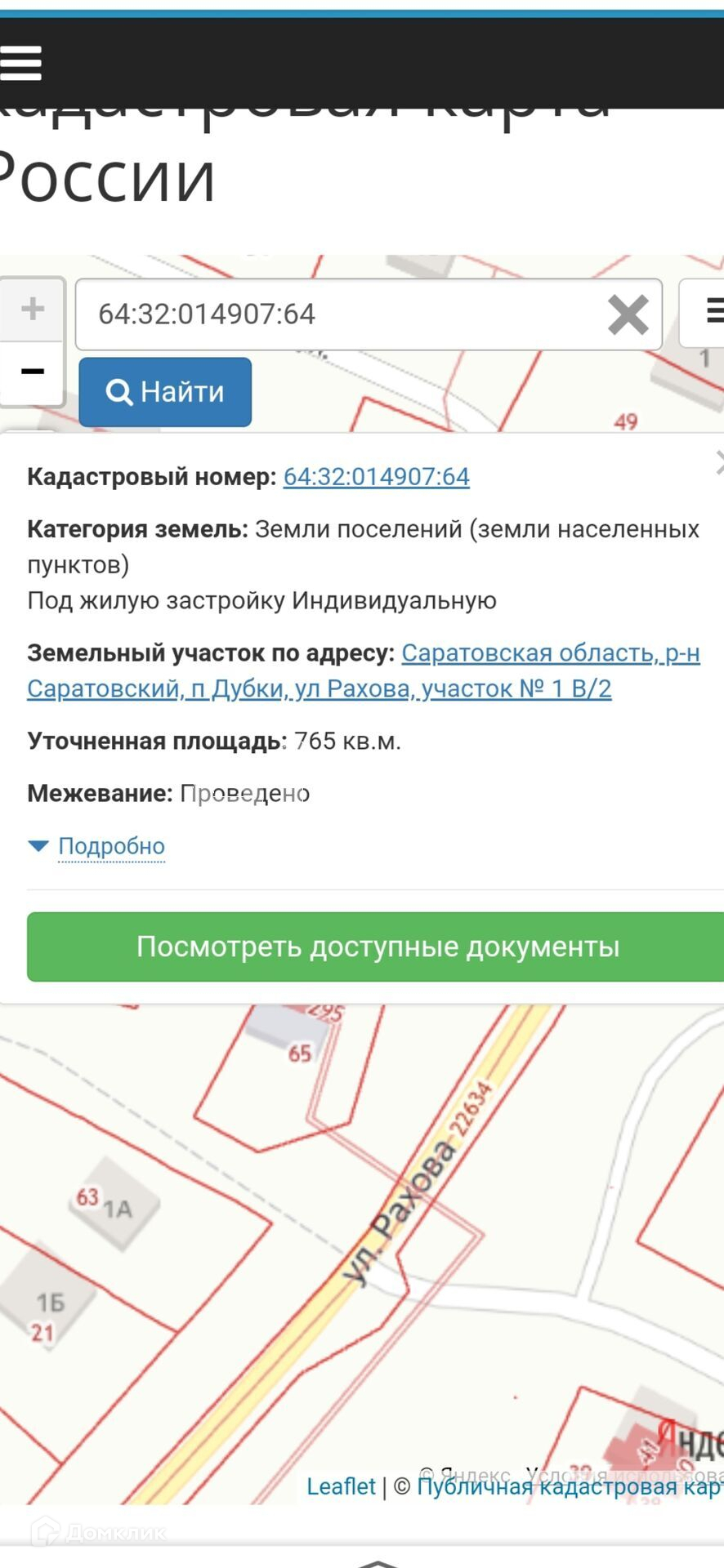Zoom out on the map
The height and width of the screenshot is (1568, 724).
point(32,372)
